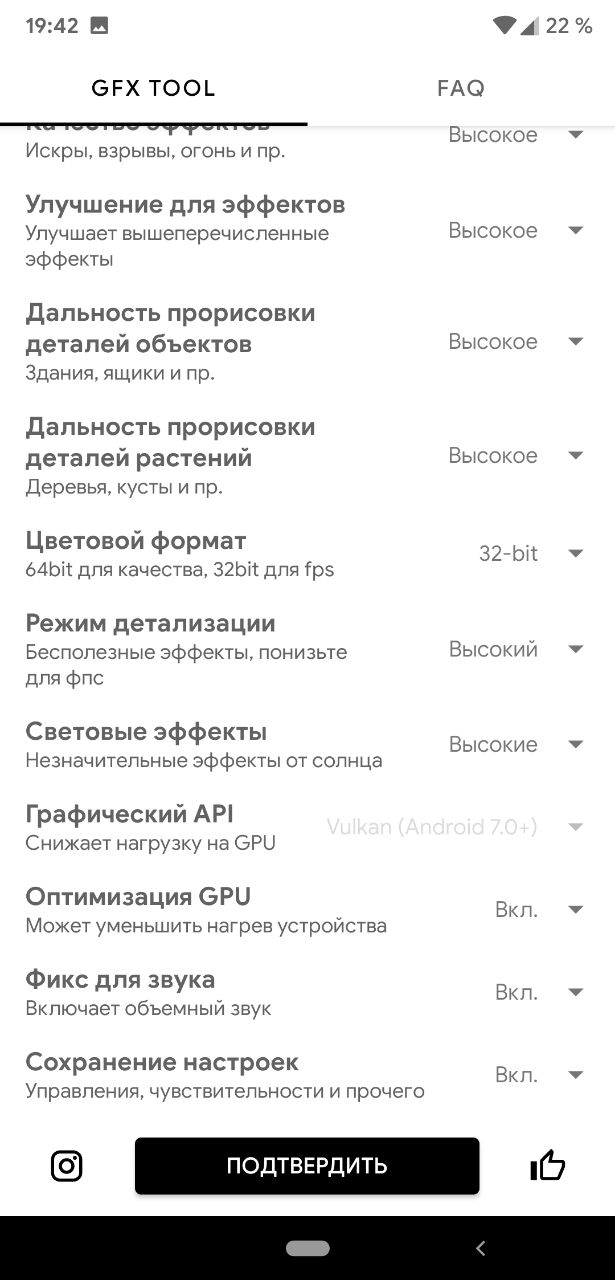Switch to the FAQ tab
615x1280 pixels.
coord(461,88)
